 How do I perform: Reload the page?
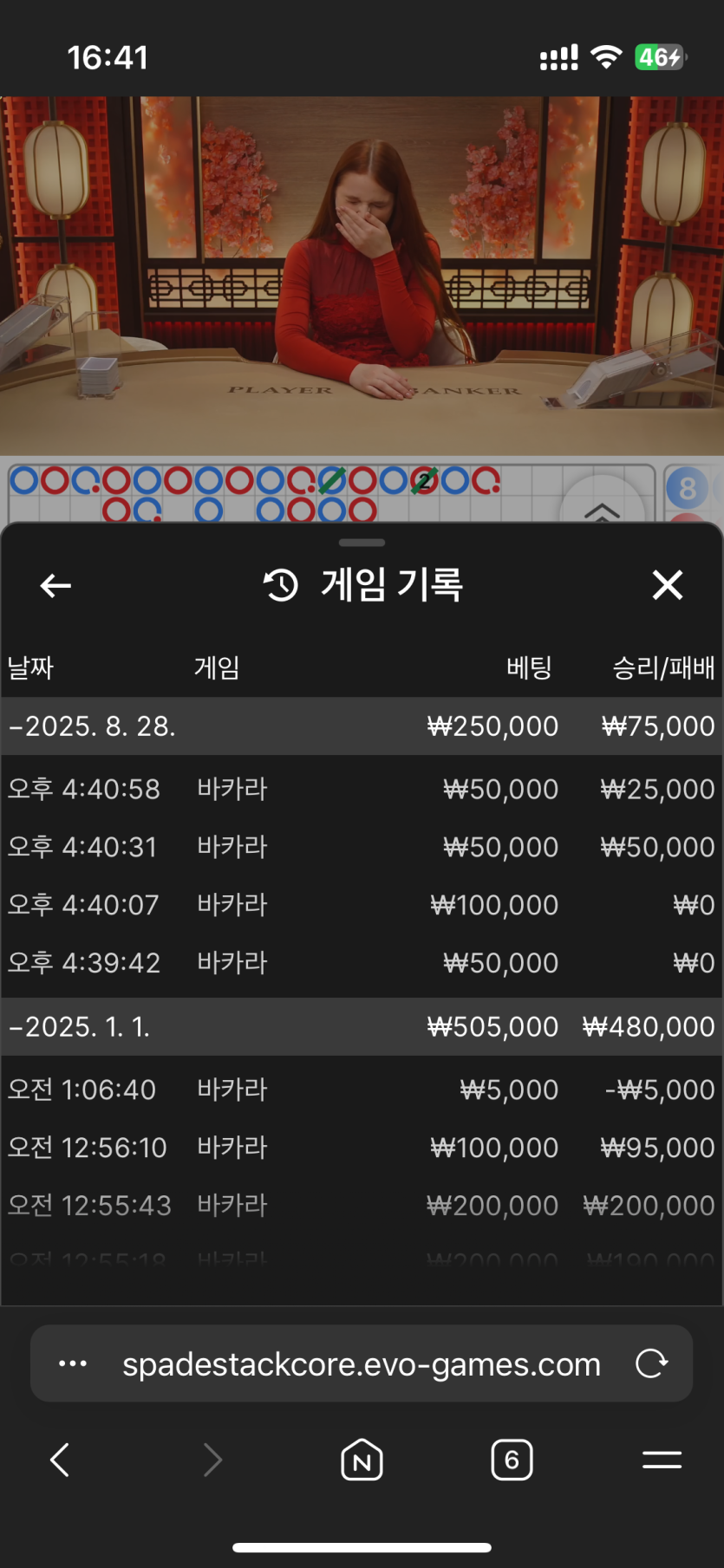[651, 1363]
